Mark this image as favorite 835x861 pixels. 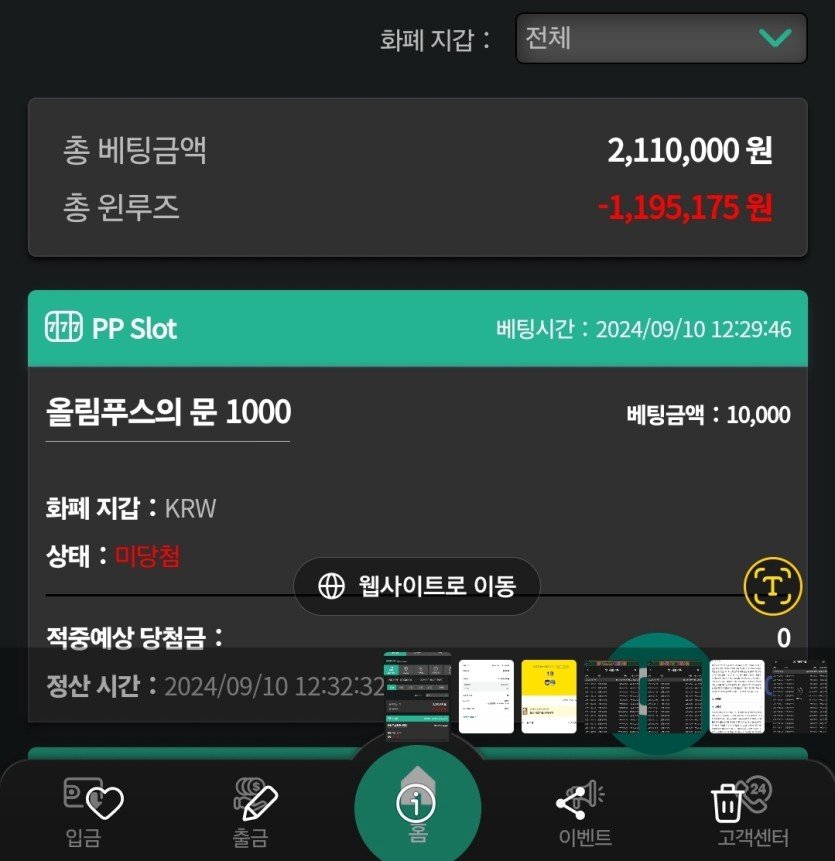104,802
